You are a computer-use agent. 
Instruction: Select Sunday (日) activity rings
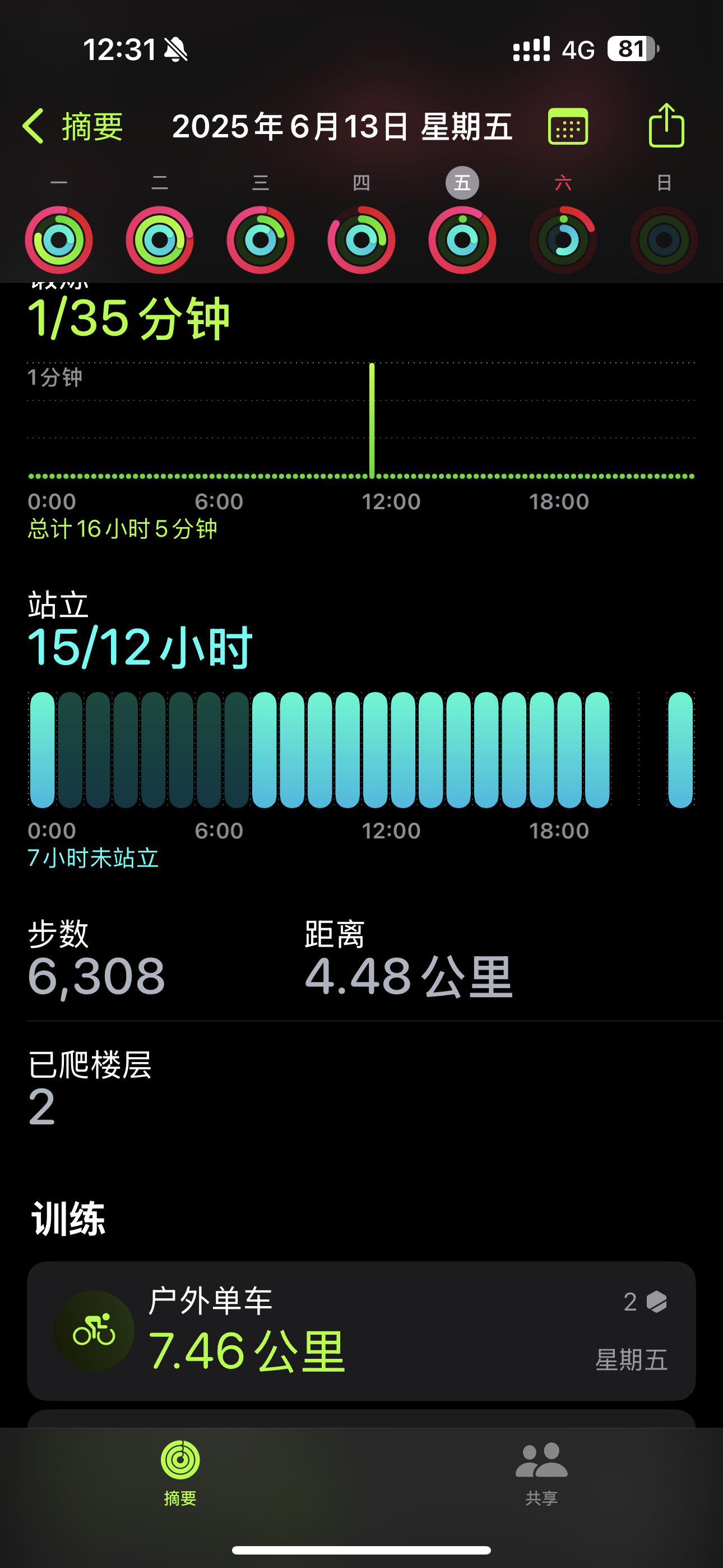pos(664,239)
